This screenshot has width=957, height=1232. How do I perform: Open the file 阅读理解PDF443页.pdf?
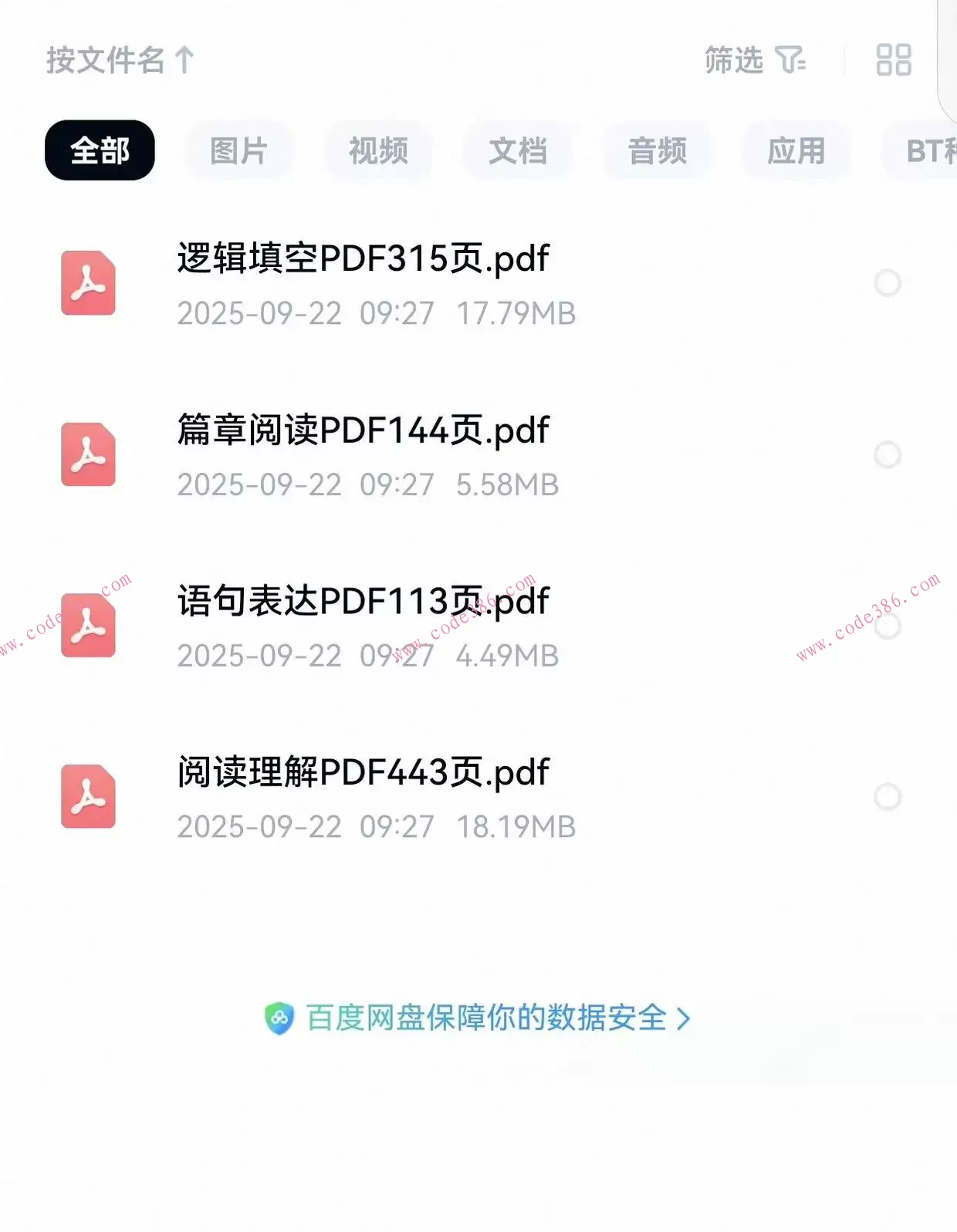pyautogui.click(x=361, y=771)
